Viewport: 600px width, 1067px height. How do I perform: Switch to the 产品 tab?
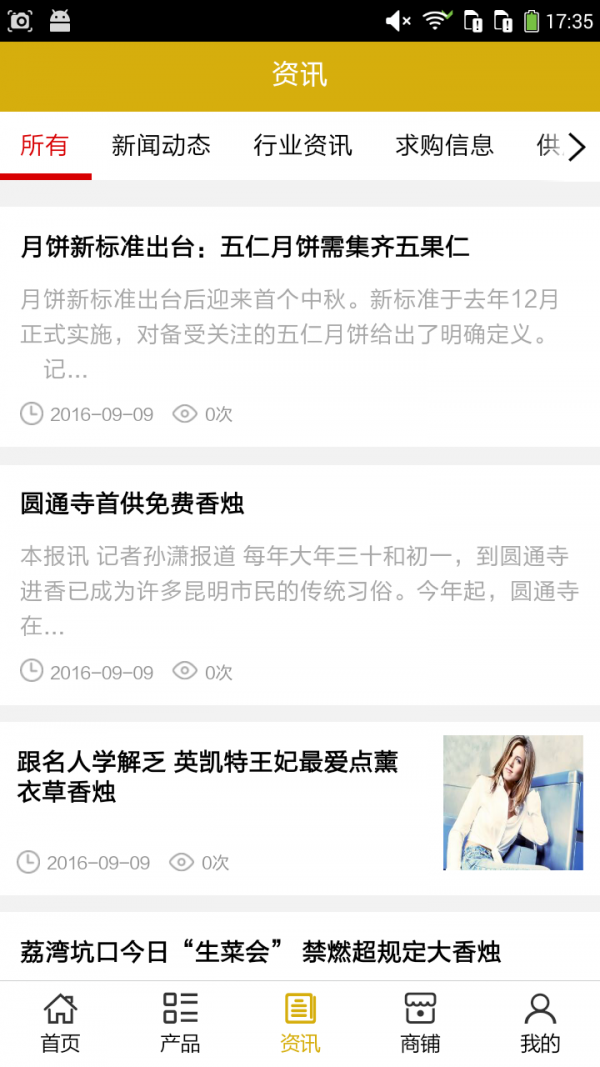coord(180,1023)
